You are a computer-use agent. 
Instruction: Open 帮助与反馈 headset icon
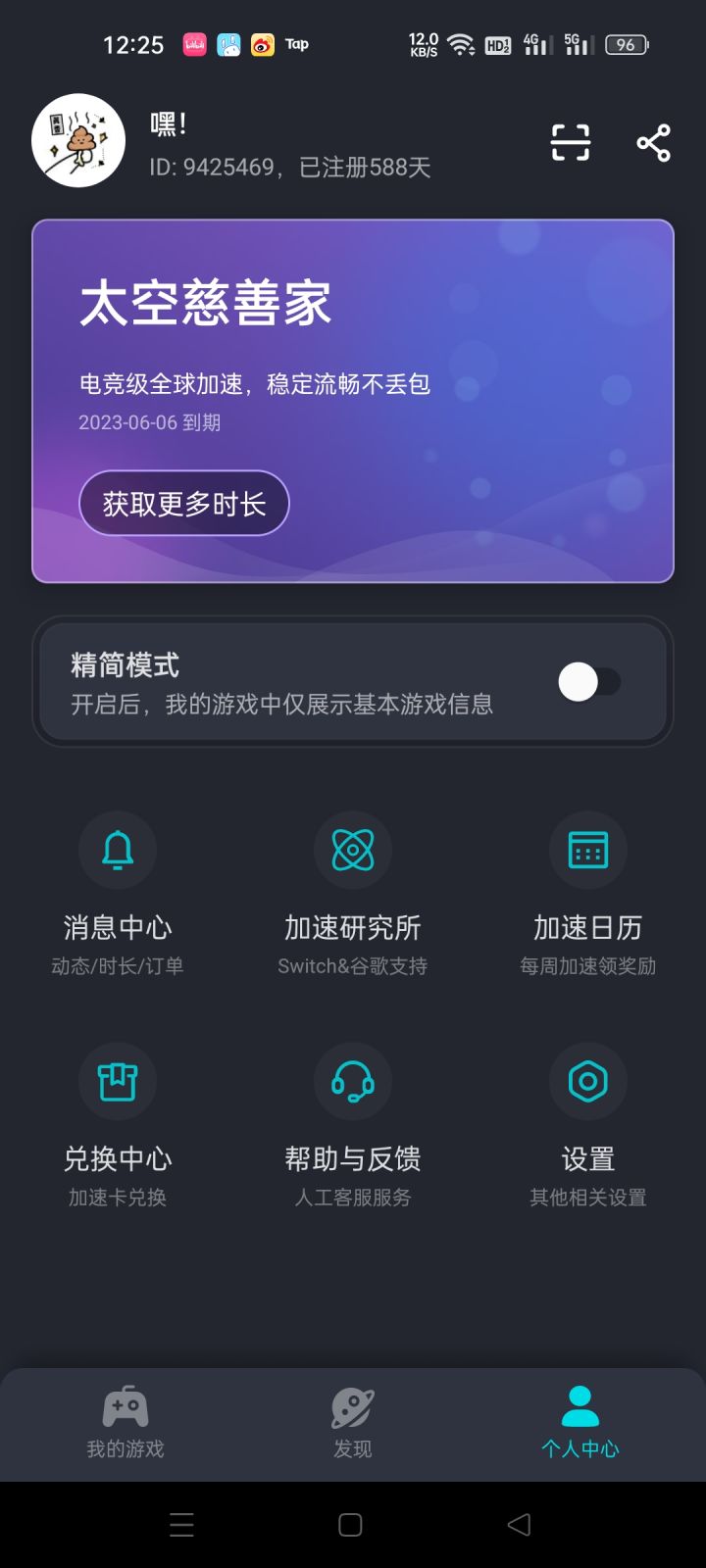point(352,1081)
